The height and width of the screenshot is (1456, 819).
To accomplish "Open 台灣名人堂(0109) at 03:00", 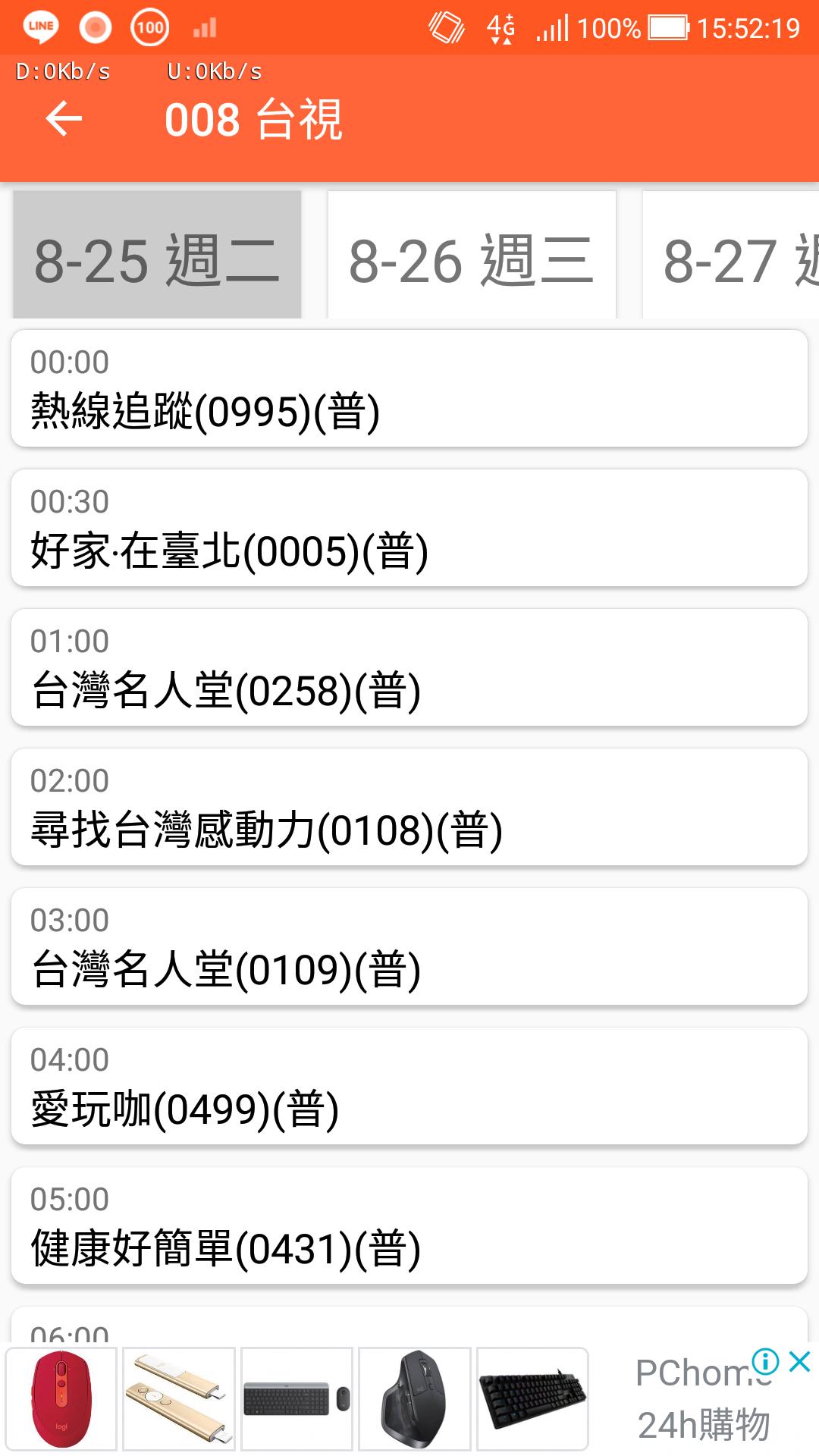I will click(409, 946).
